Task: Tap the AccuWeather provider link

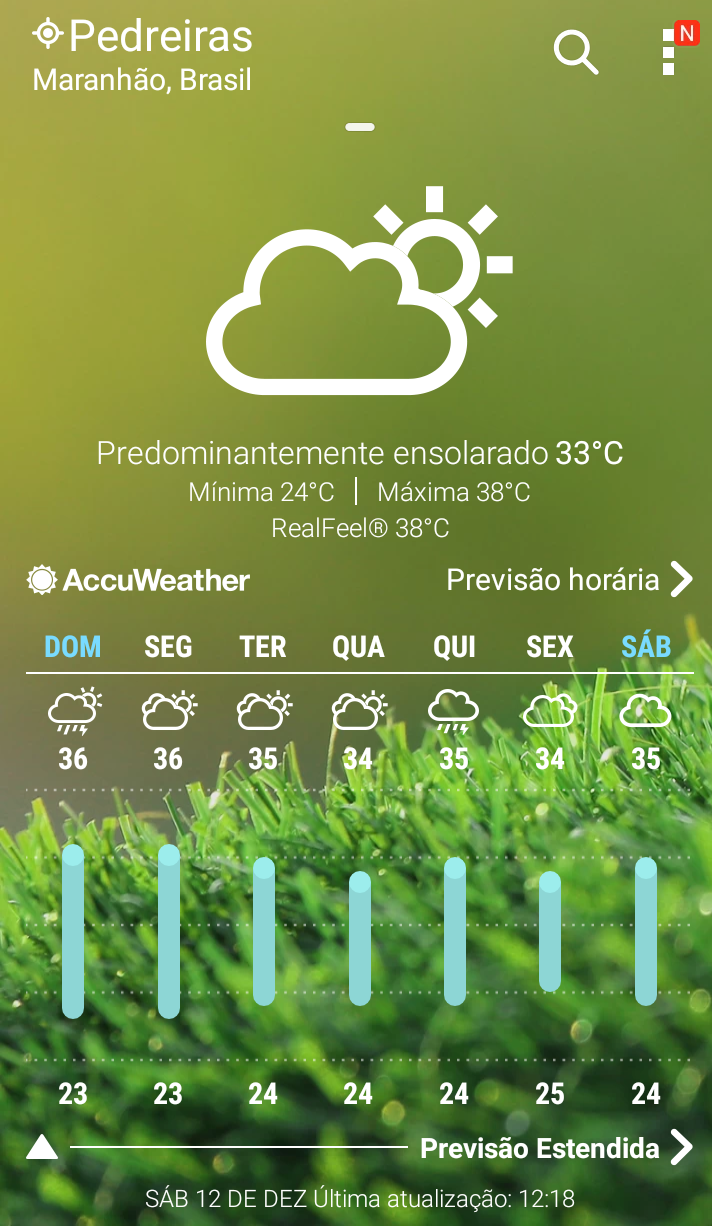Action: coord(139,580)
